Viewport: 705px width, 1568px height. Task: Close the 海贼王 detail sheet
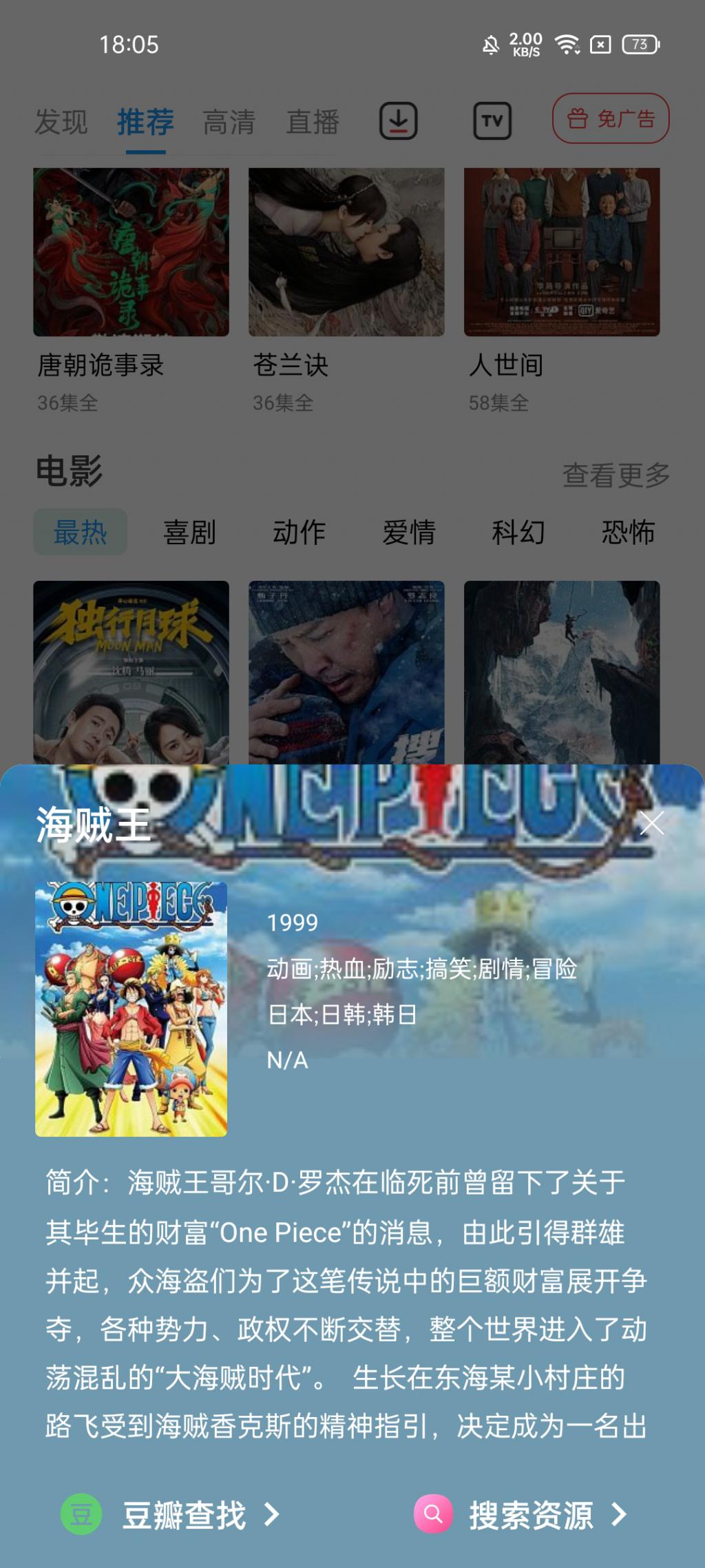tap(651, 823)
